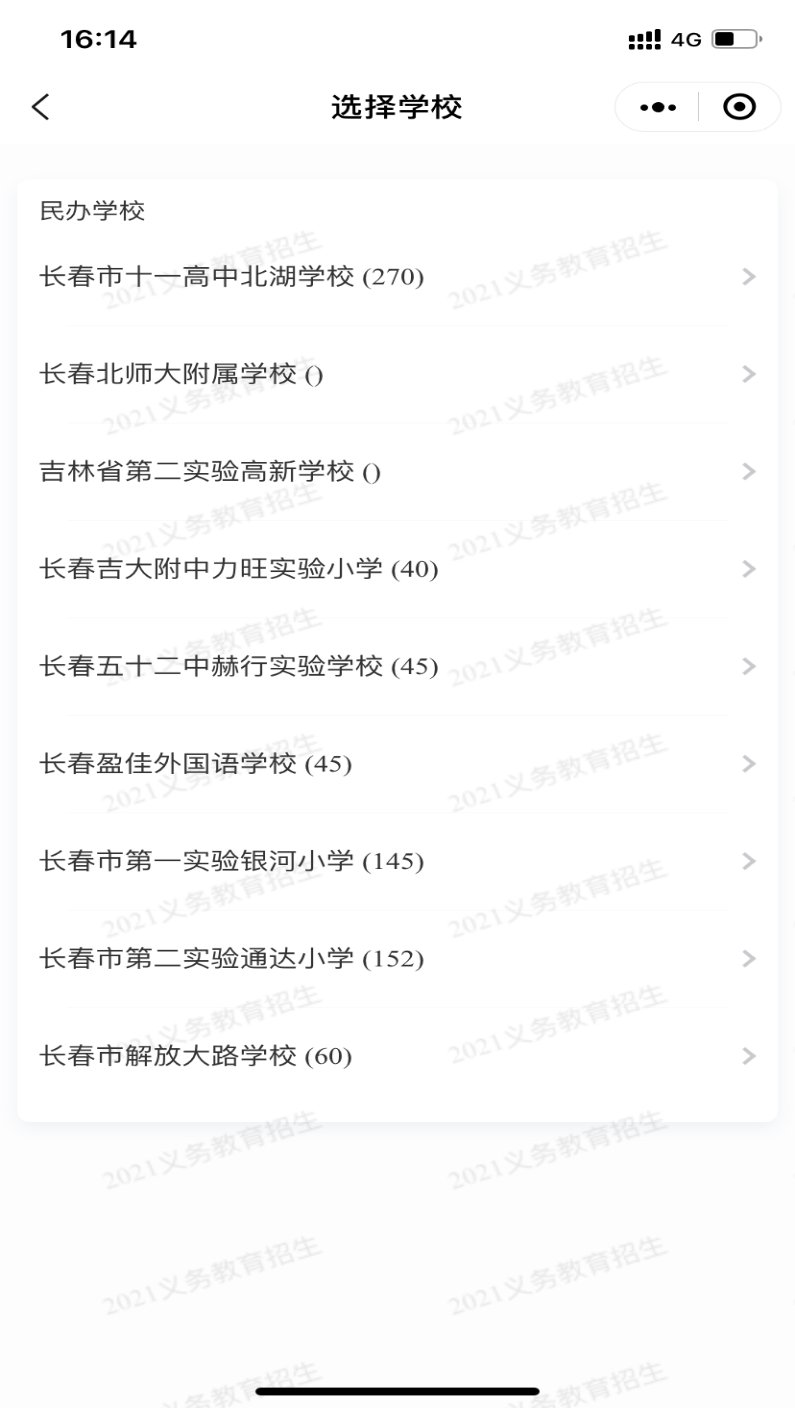This screenshot has width=795, height=1408.
Task: Choose 长春盈佳外国语学校 (45)
Action: [x=397, y=764]
